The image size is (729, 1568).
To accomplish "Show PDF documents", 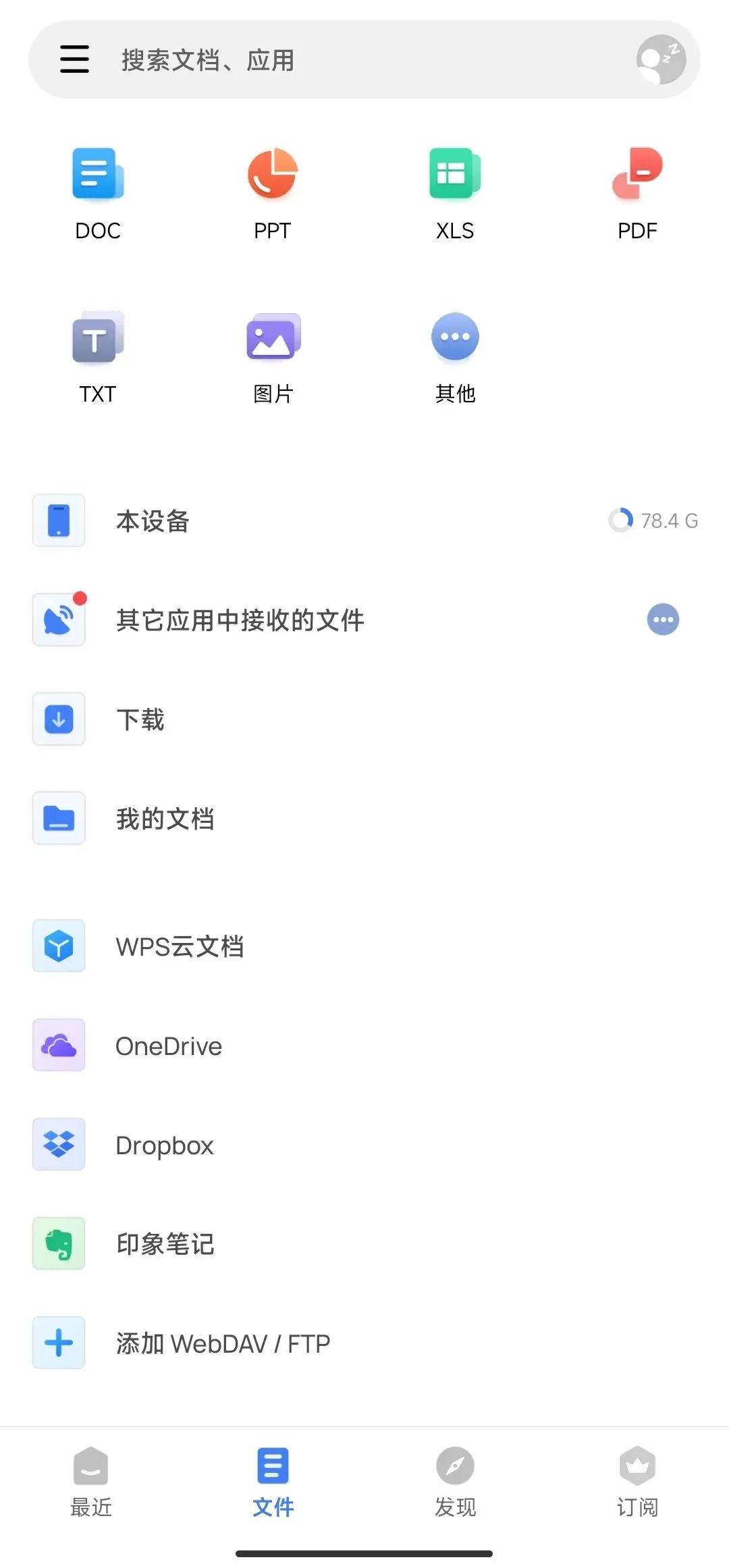I will [637, 194].
